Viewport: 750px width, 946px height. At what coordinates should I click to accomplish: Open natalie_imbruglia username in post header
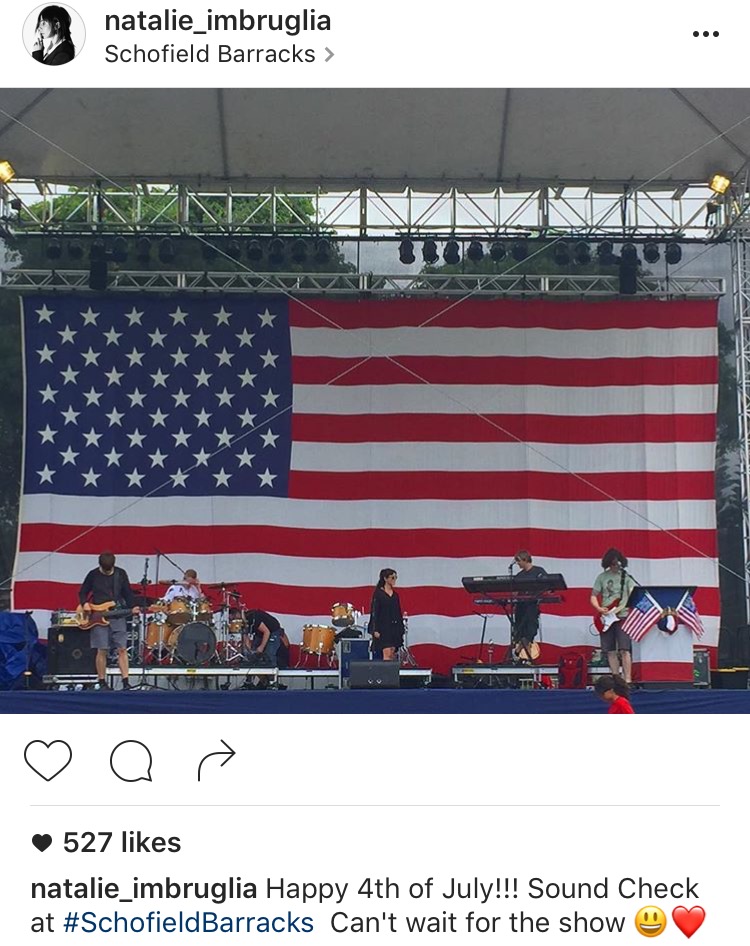[217, 20]
